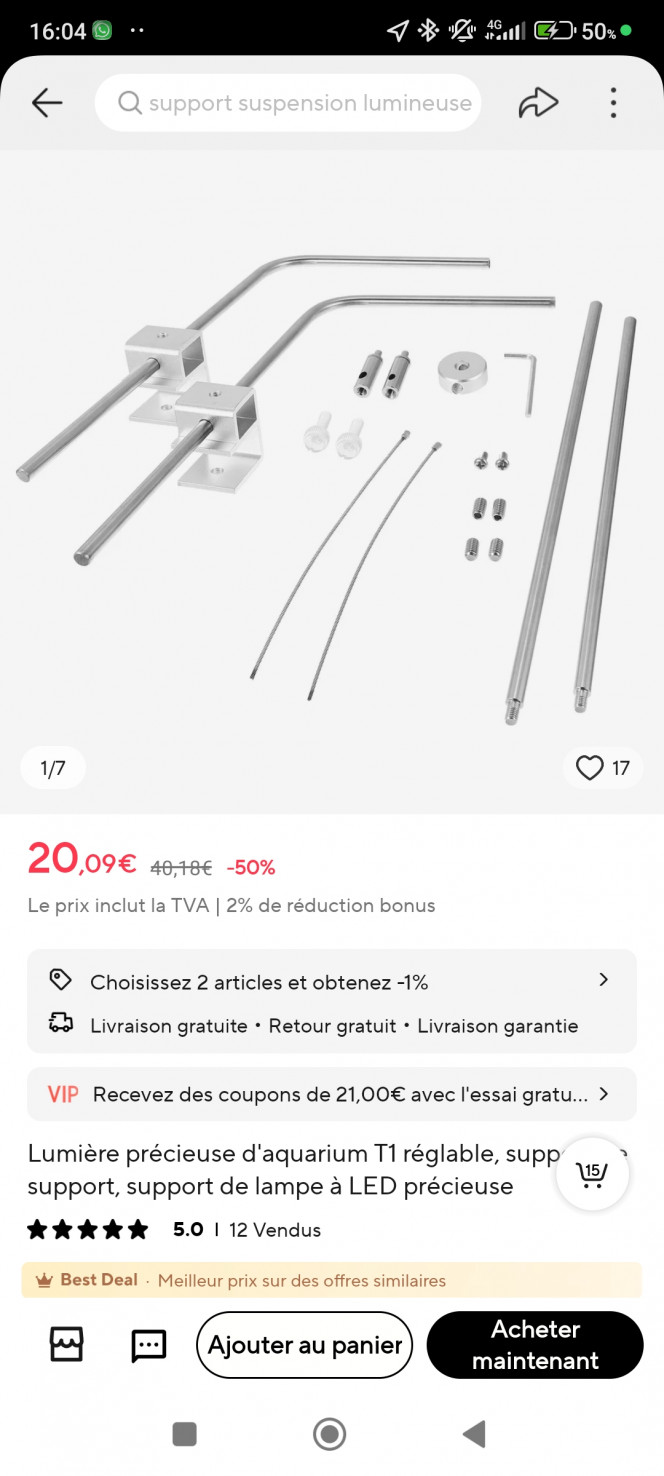Open the three-dot overflow menu
This screenshot has width=664, height=1476.
(613, 103)
